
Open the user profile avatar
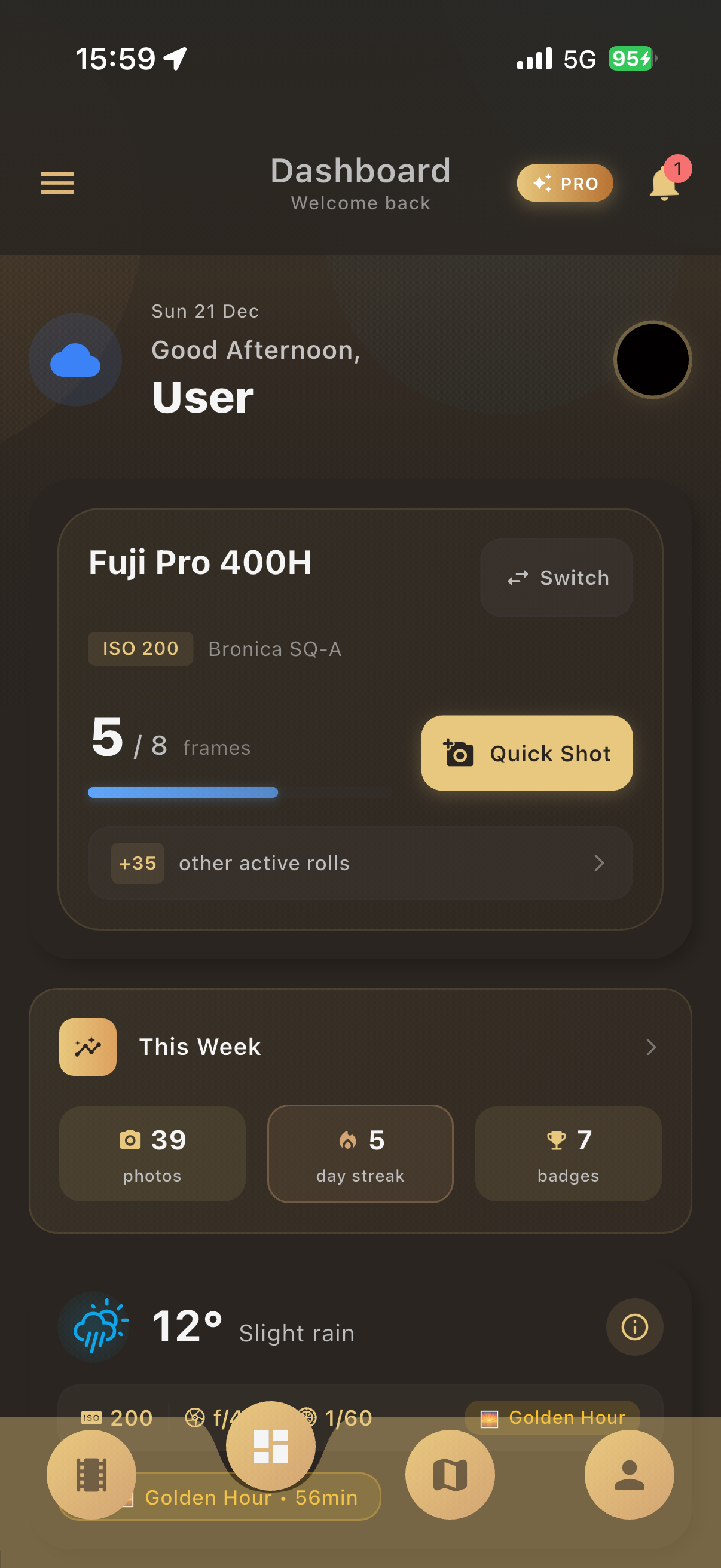coord(652,360)
